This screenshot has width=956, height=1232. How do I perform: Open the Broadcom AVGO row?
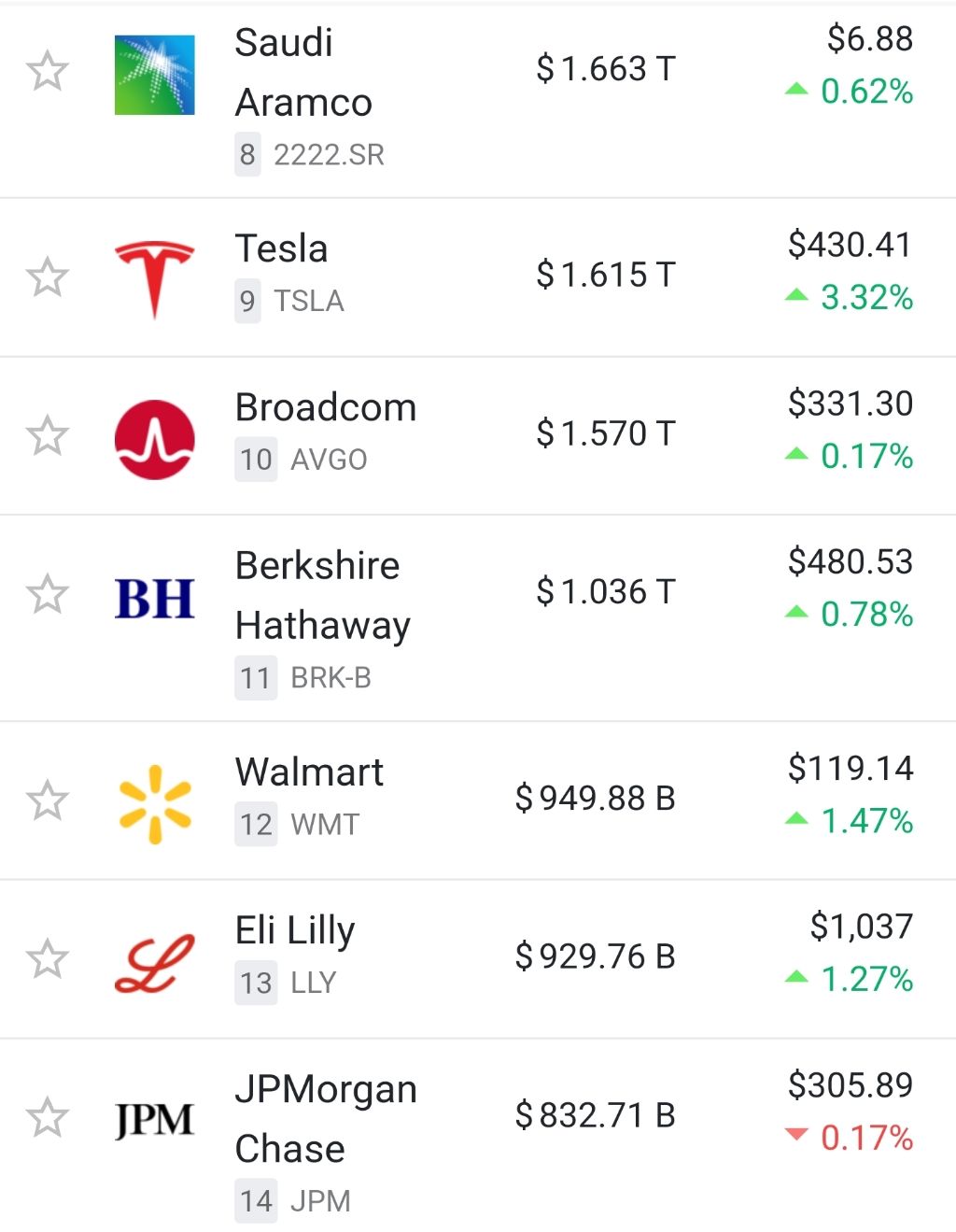point(325,409)
